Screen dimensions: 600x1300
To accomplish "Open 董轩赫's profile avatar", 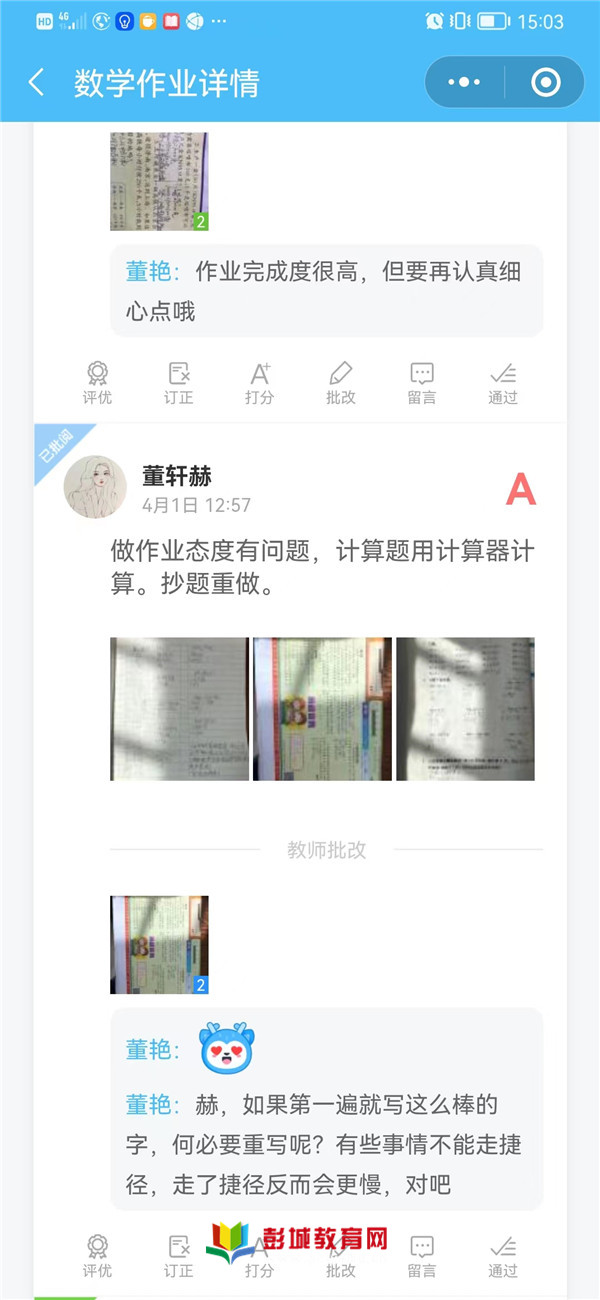I will click(x=95, y=488).
